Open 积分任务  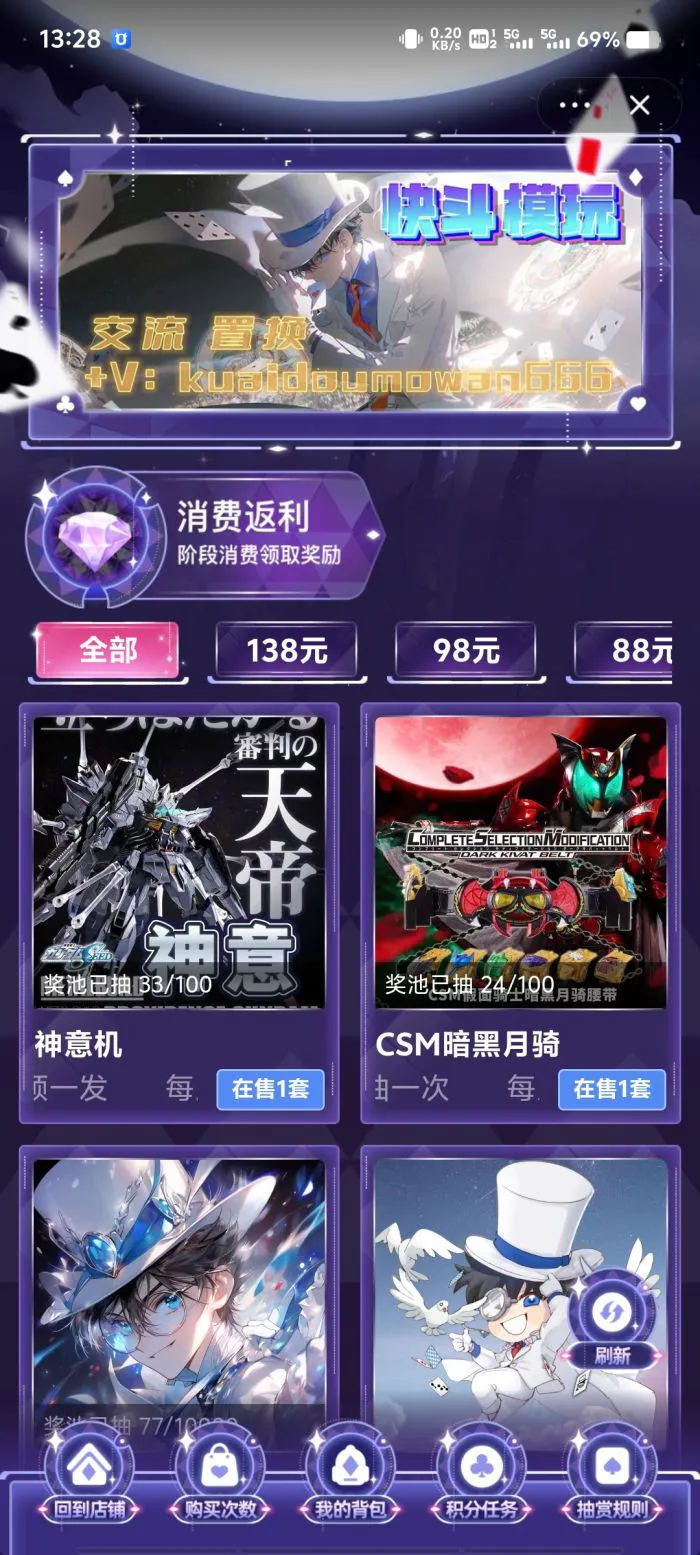point(480,1479)
